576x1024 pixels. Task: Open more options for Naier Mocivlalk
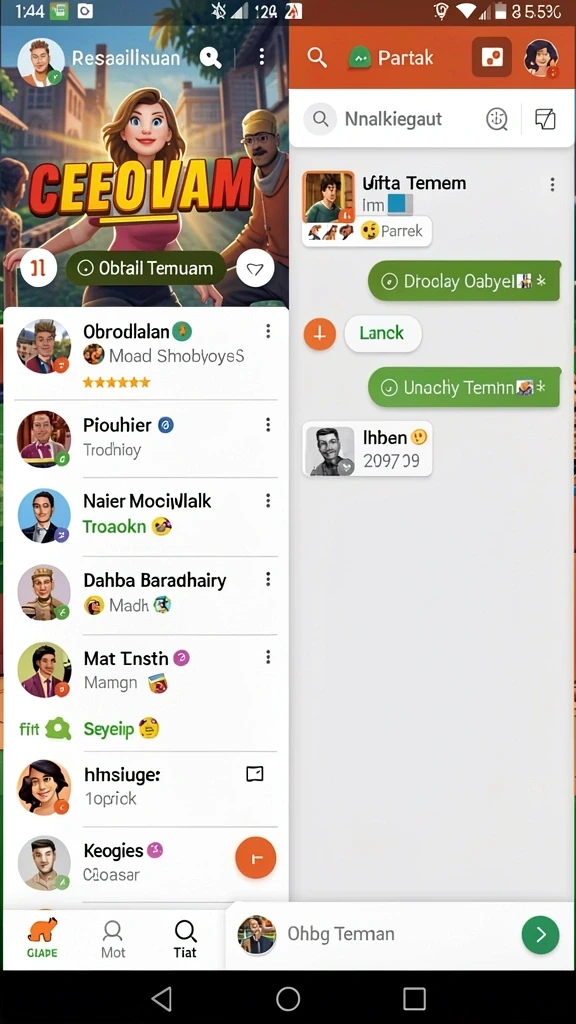(268, 501)
